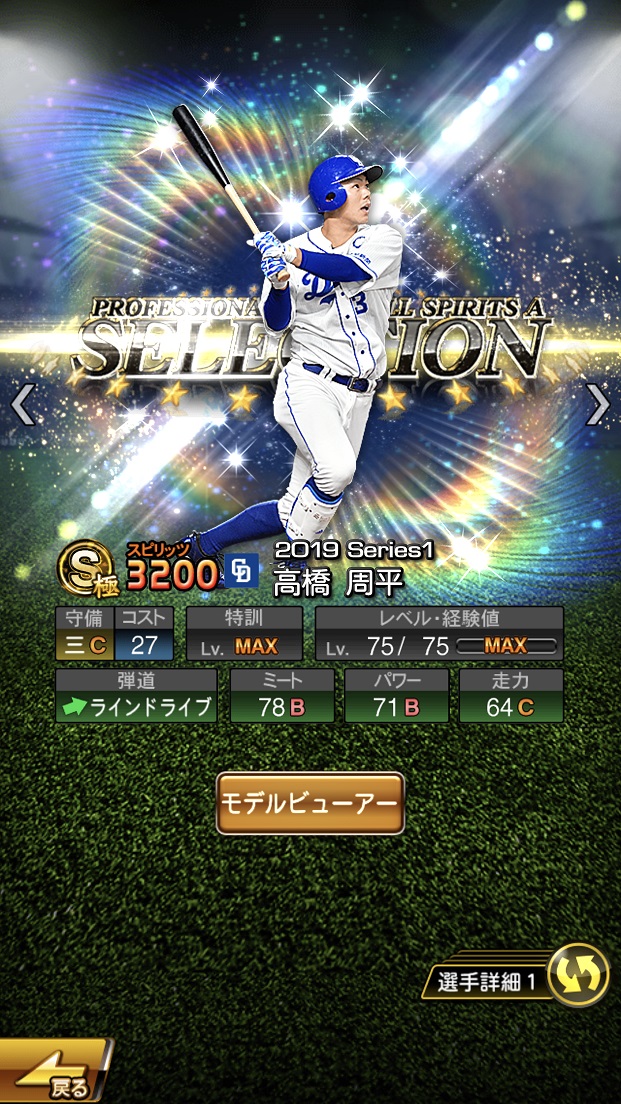Go to the previous player card
Viewport: 621px width, 1104px height.
point(23,405)
